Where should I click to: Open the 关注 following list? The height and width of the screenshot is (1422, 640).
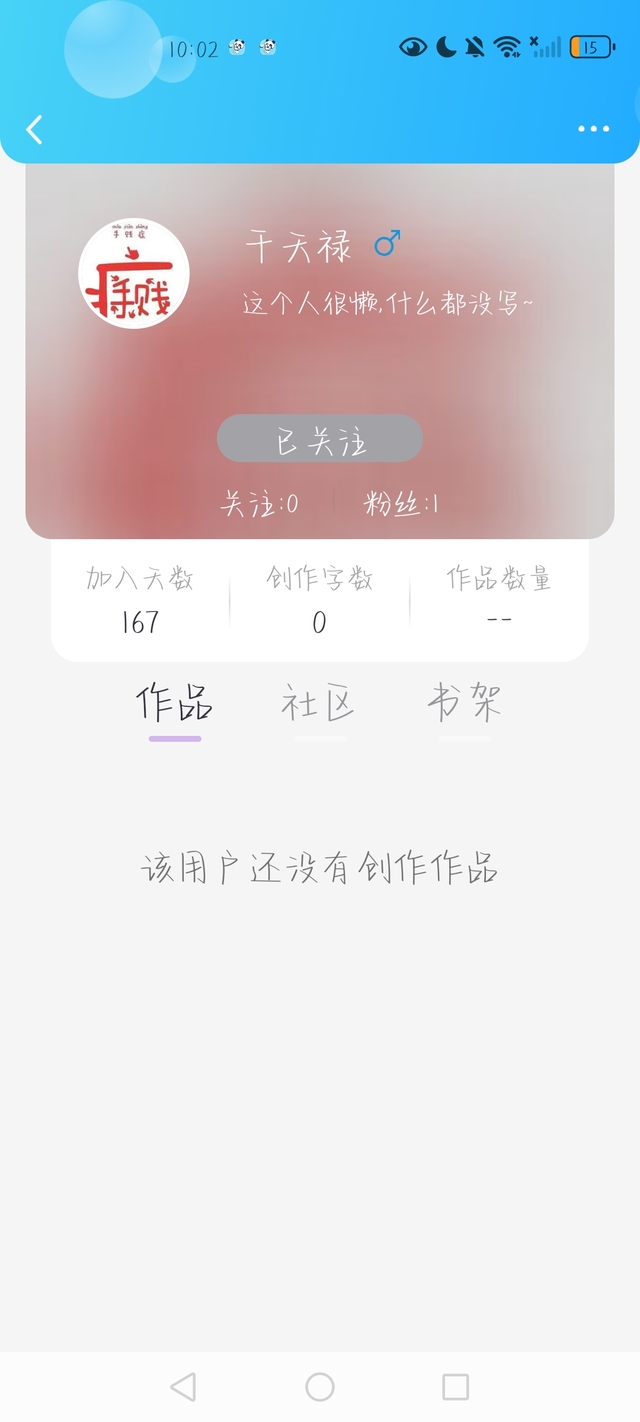tap(259, 503)
